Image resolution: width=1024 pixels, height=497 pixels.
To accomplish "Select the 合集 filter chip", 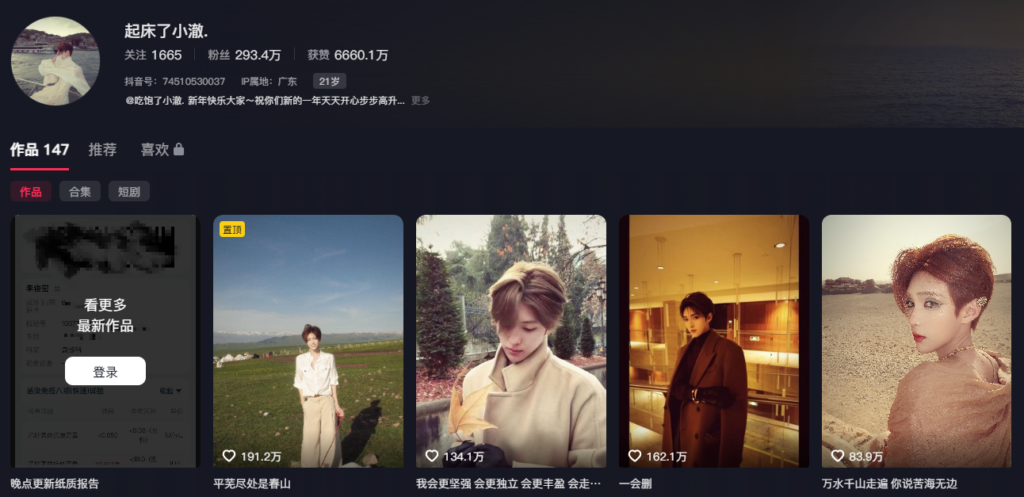I will pyautogui.click(x=80, y=192).
